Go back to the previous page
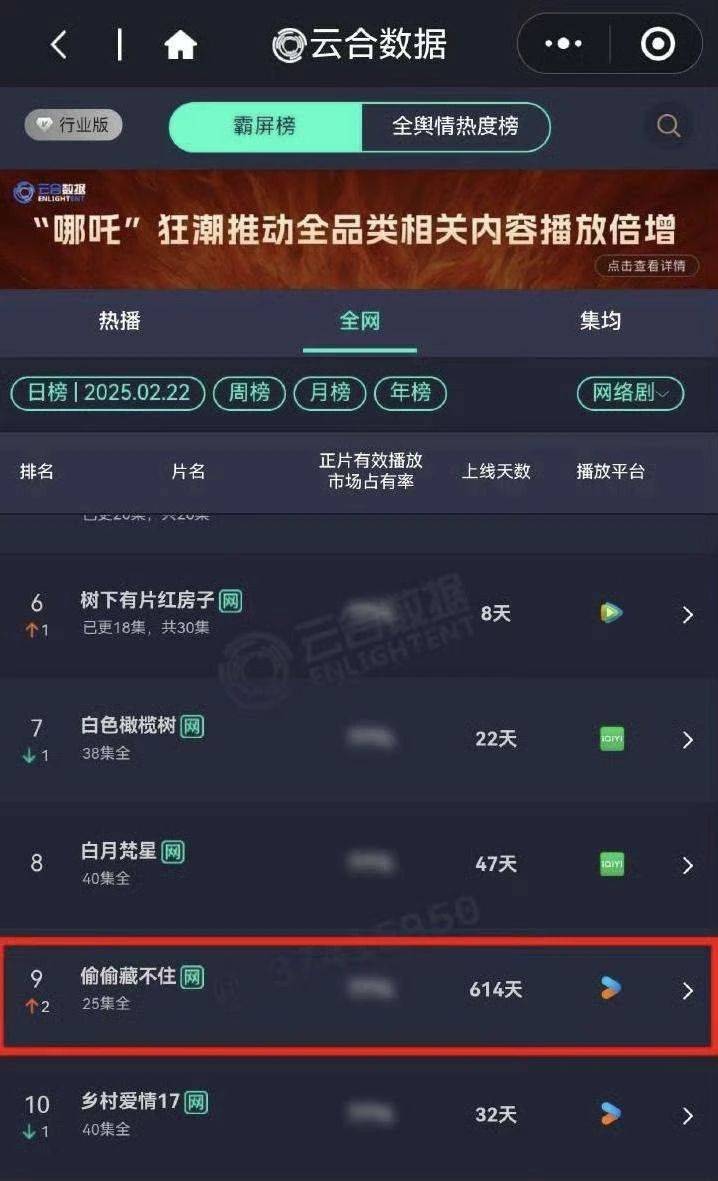This screenshot has width=718, height=1181. tap(59, 45)
